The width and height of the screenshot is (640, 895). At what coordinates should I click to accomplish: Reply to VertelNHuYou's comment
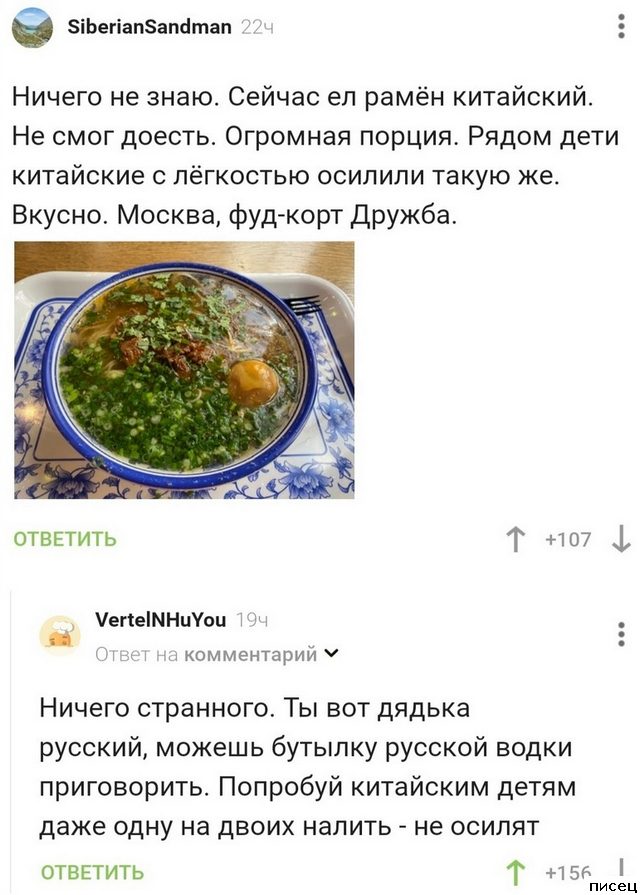tap(92, 873)
